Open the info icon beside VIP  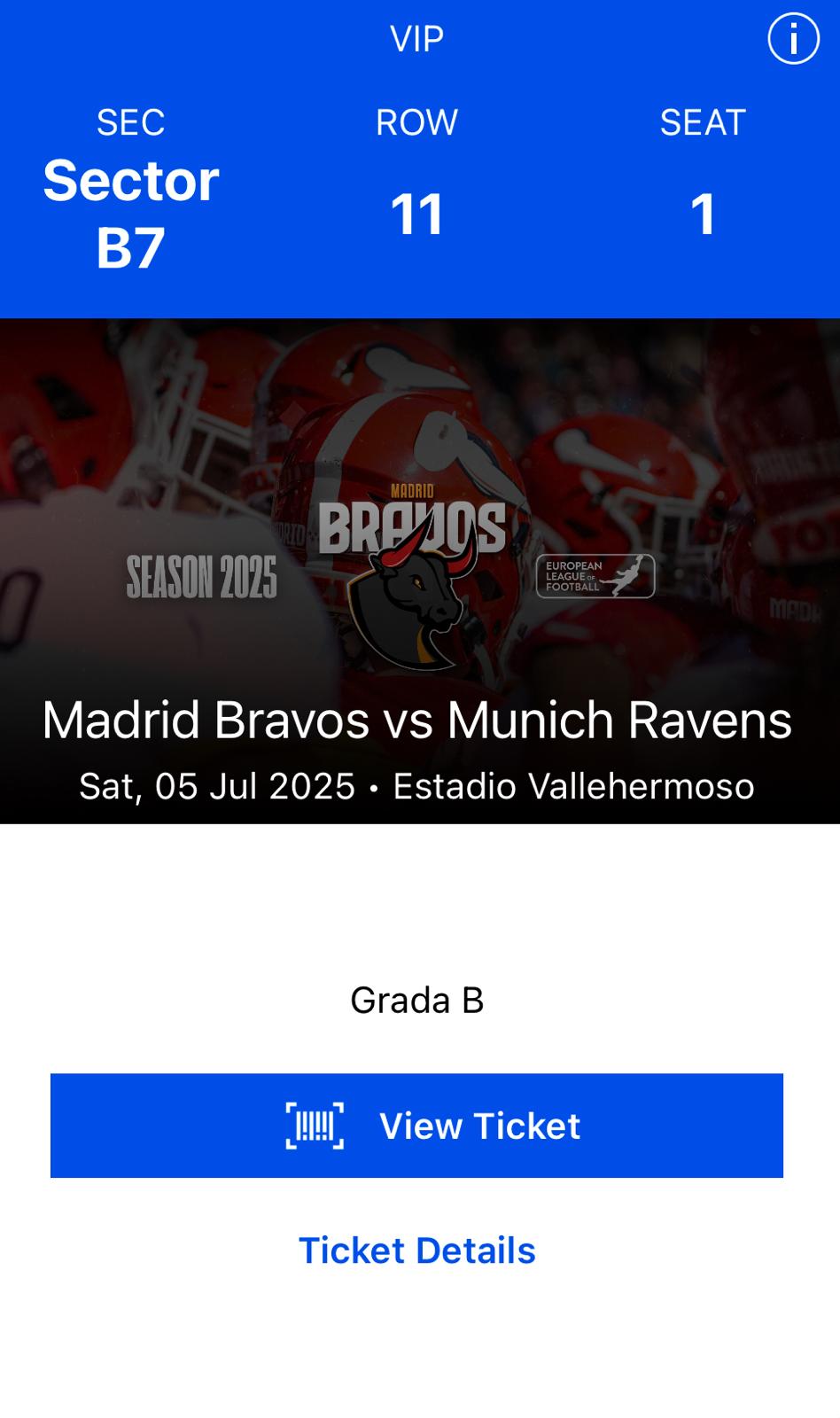(x=793, y=39)
